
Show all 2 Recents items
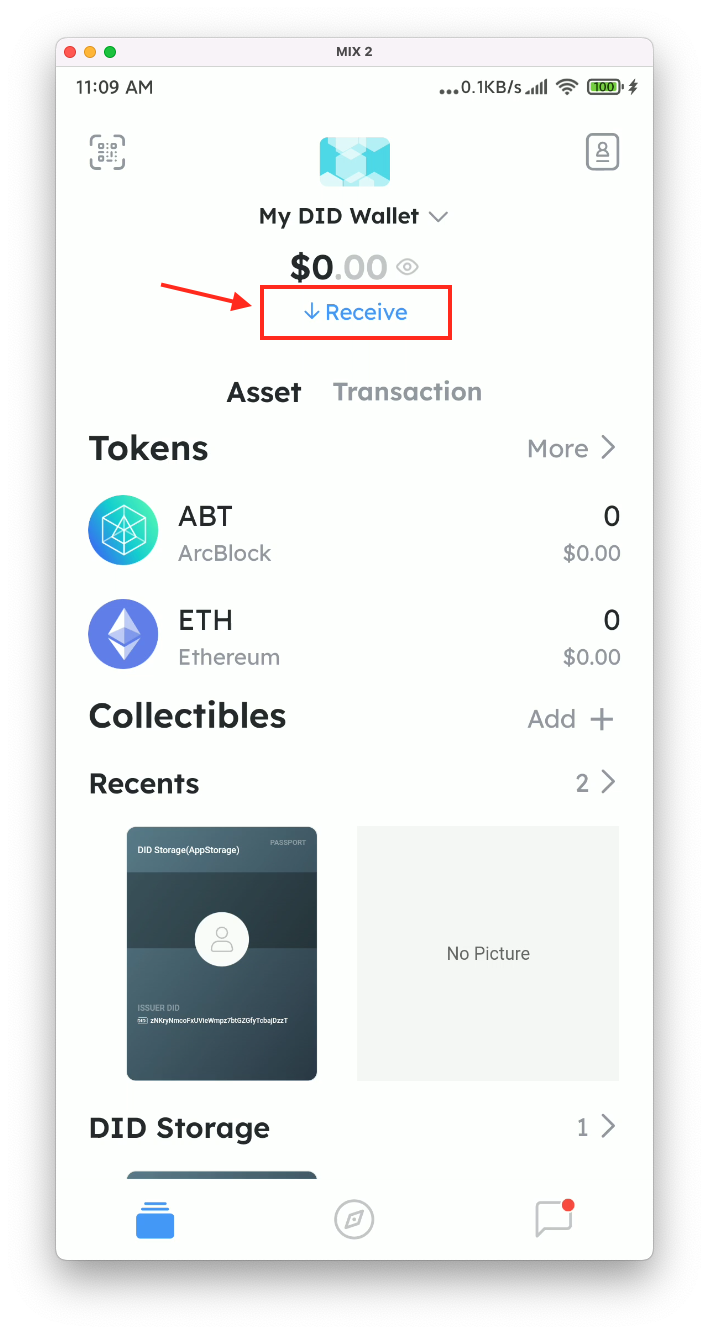click(595, 783)
